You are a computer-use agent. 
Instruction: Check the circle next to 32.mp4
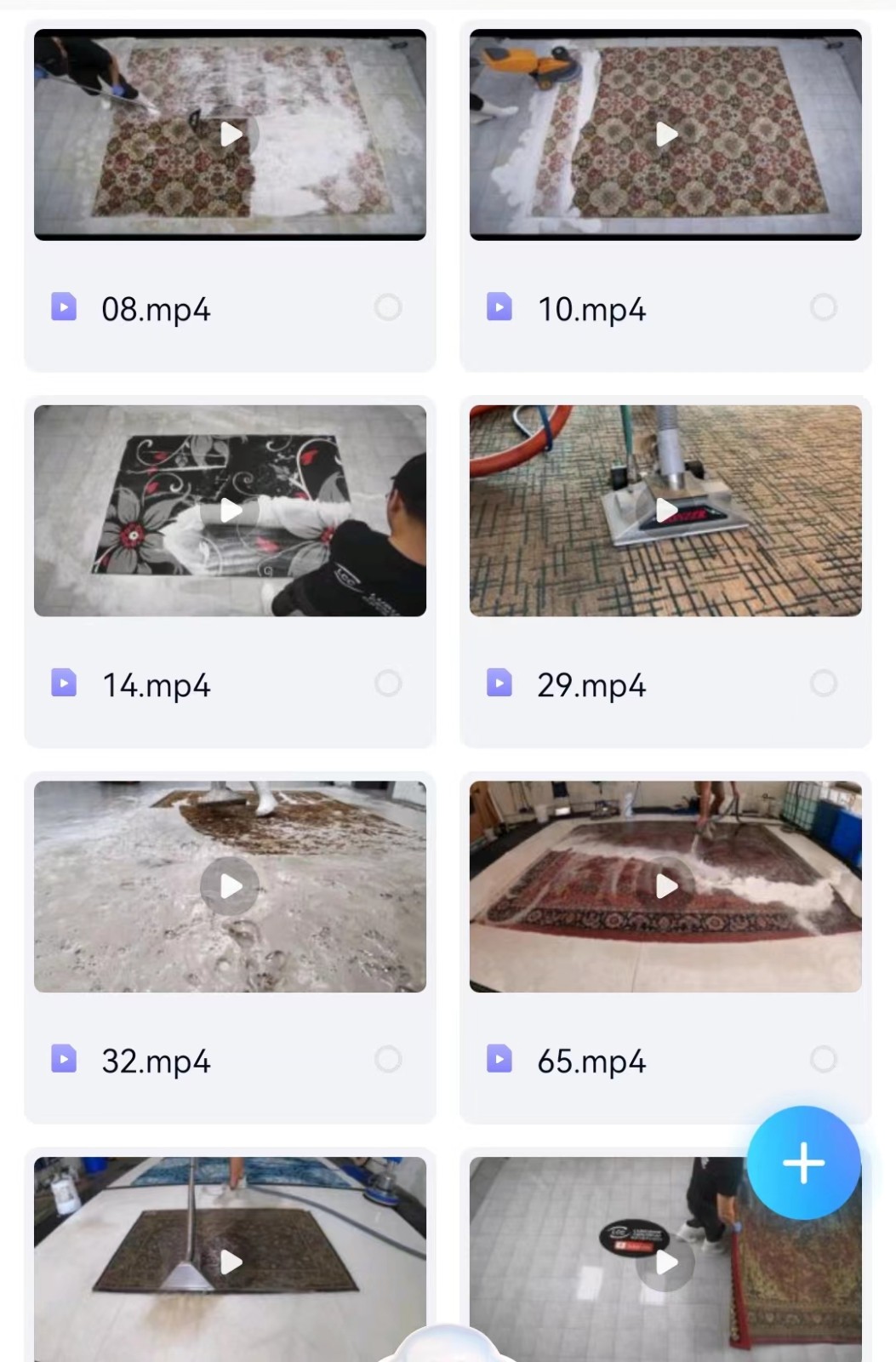point(388,1060)
